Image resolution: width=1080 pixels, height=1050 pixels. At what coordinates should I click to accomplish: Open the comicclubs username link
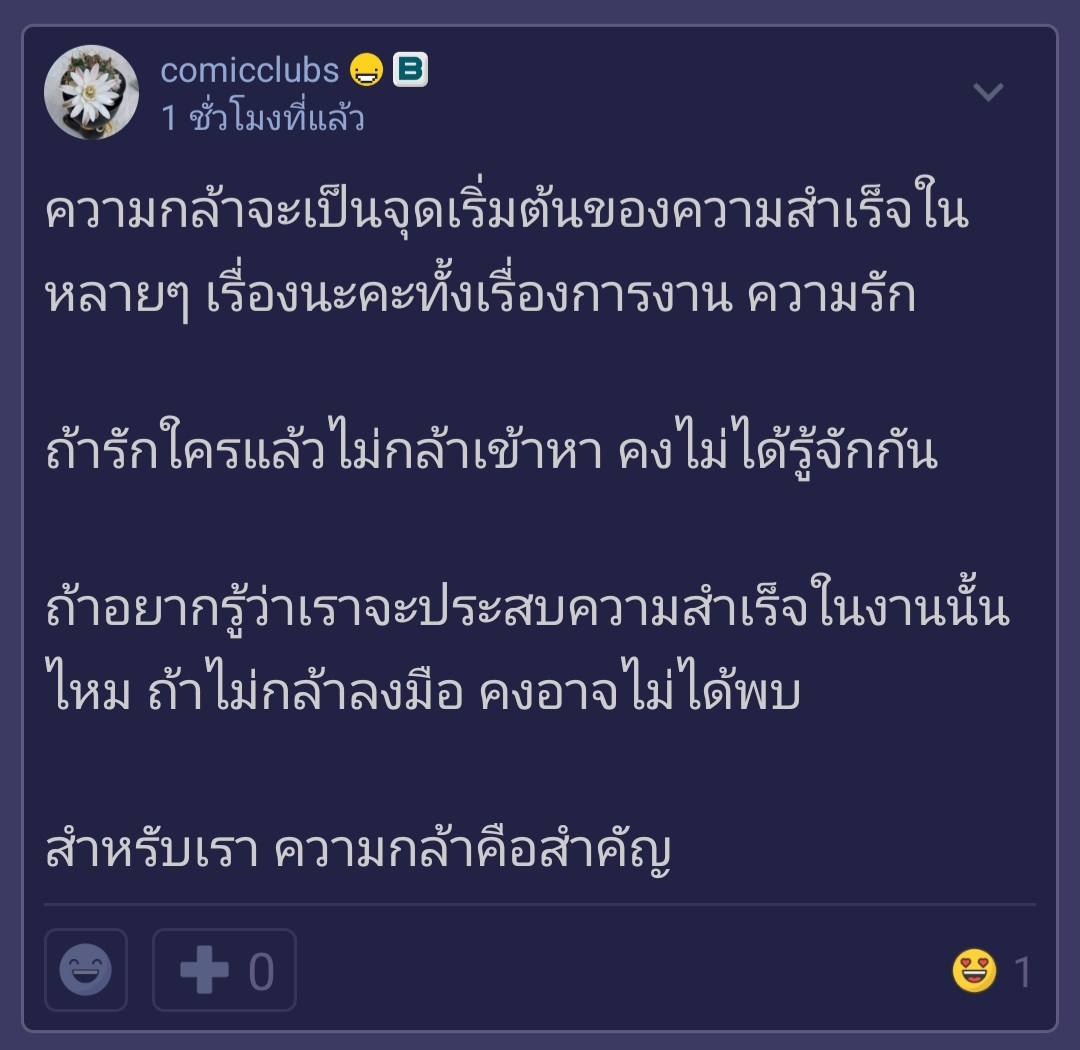point(249,70)
